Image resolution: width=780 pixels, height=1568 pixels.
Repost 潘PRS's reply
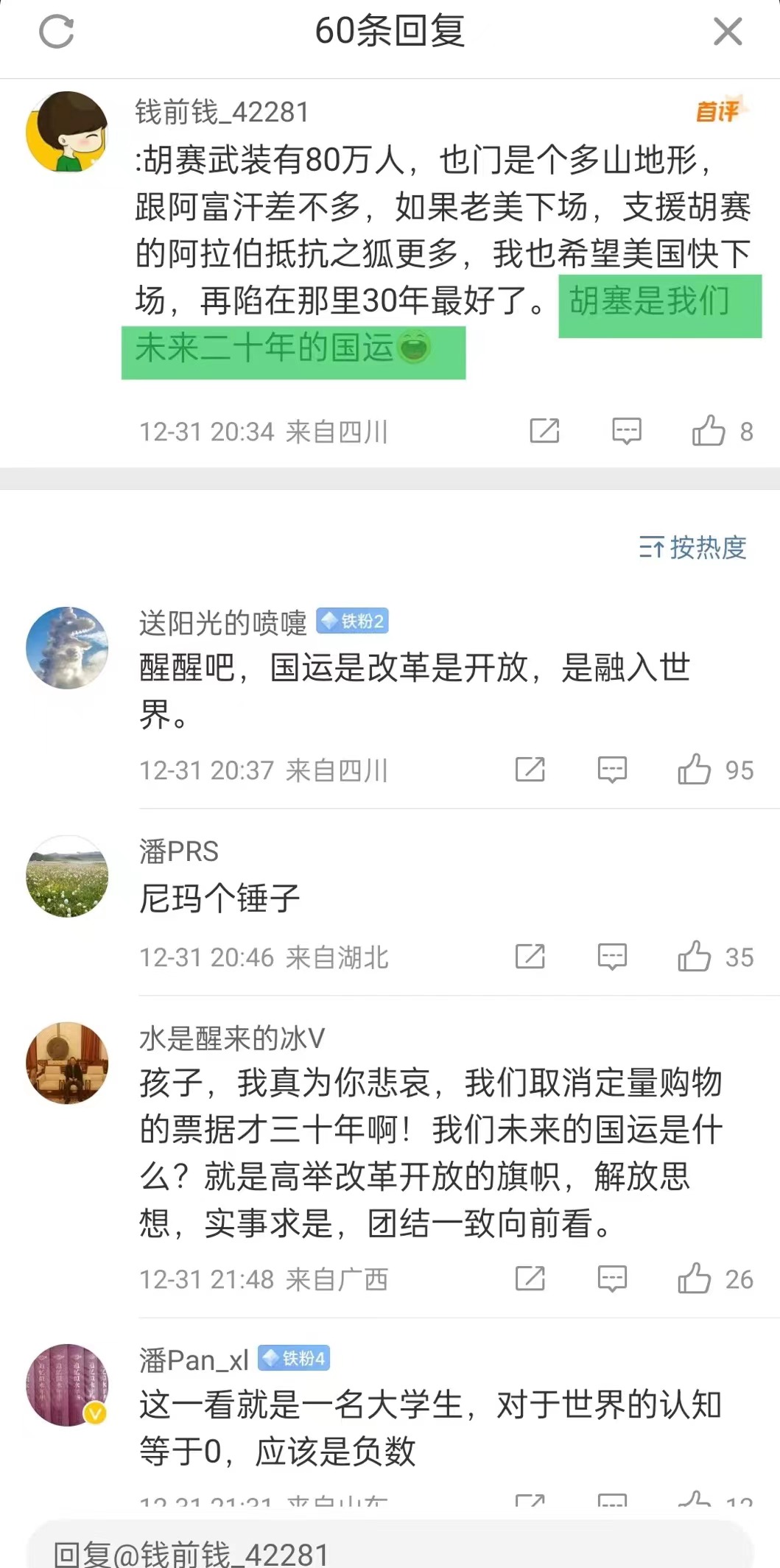pyautogui.click(x=530, y=957)
